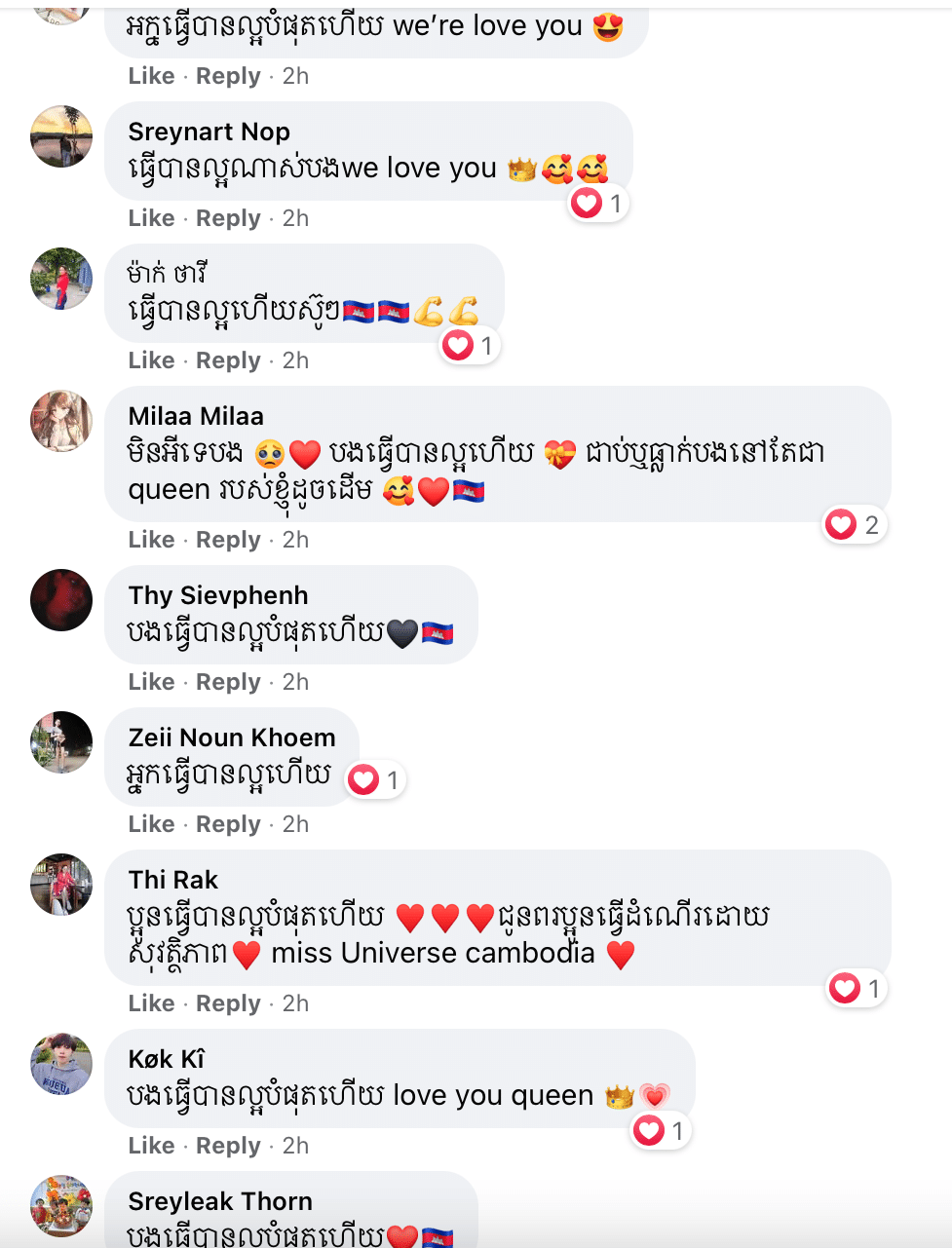Screen dimensions: 952x1248
Task: Like Thy Sievphenh's comment
Action: pos(151,682)
